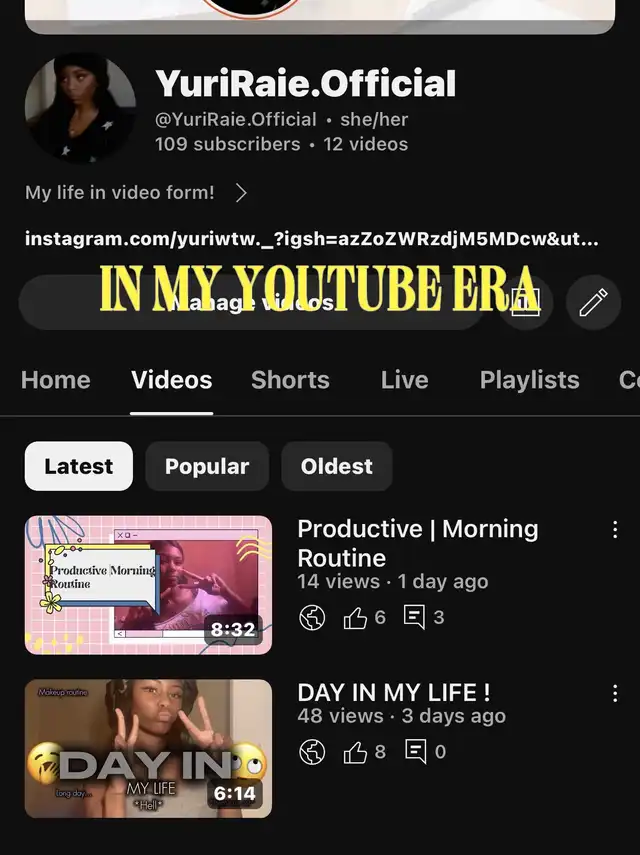Open the Instagram link
Screen dimensions: 640x855
pyautogui.click(x=312, y=239)
